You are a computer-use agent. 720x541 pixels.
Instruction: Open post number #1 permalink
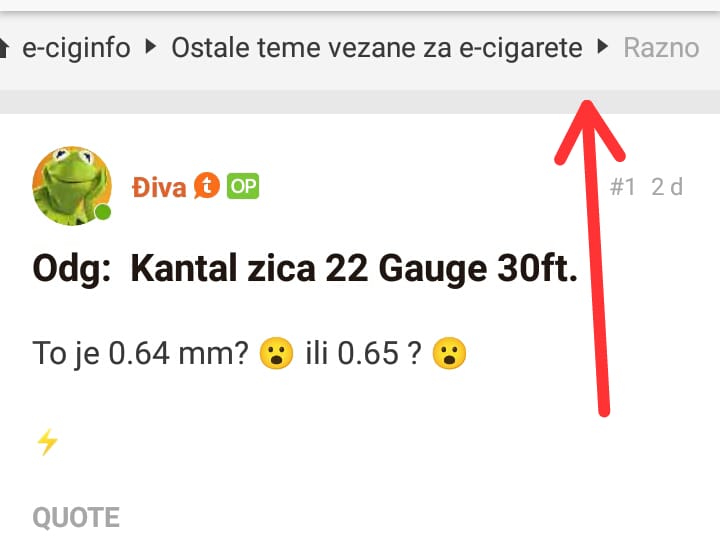point(623,187)
